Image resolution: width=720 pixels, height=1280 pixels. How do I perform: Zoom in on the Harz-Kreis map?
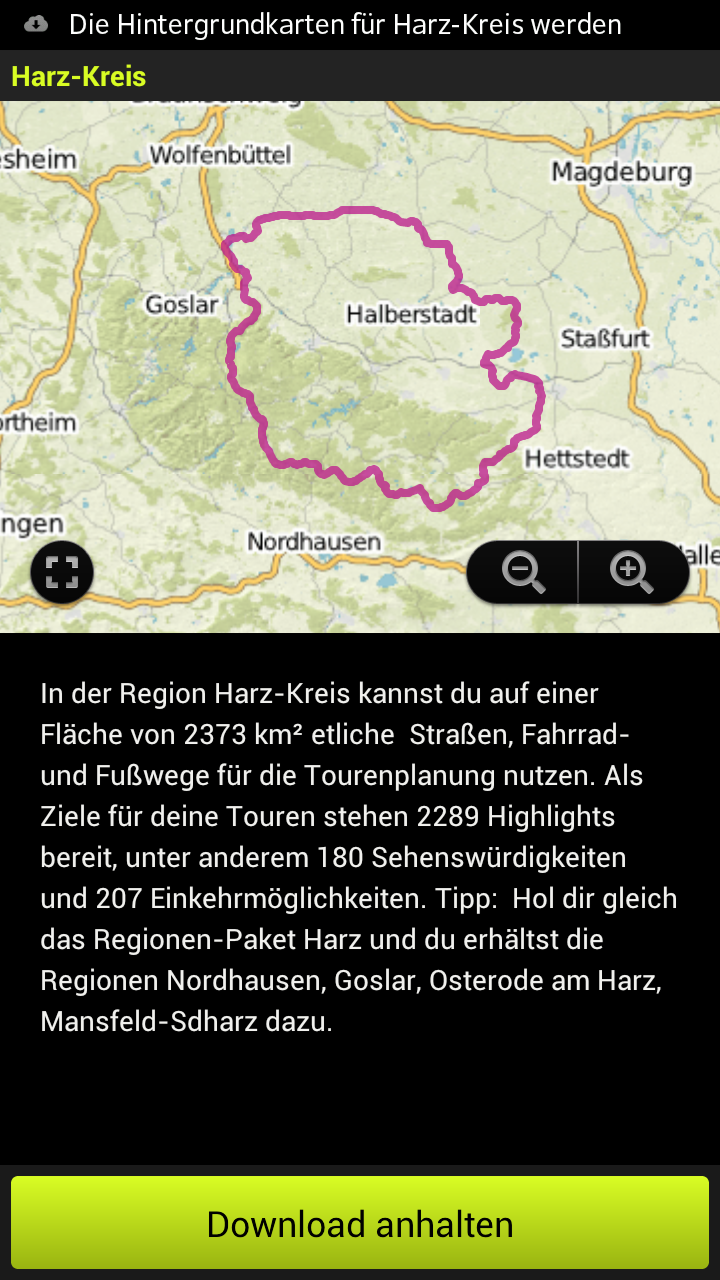[x=634, y=572]
